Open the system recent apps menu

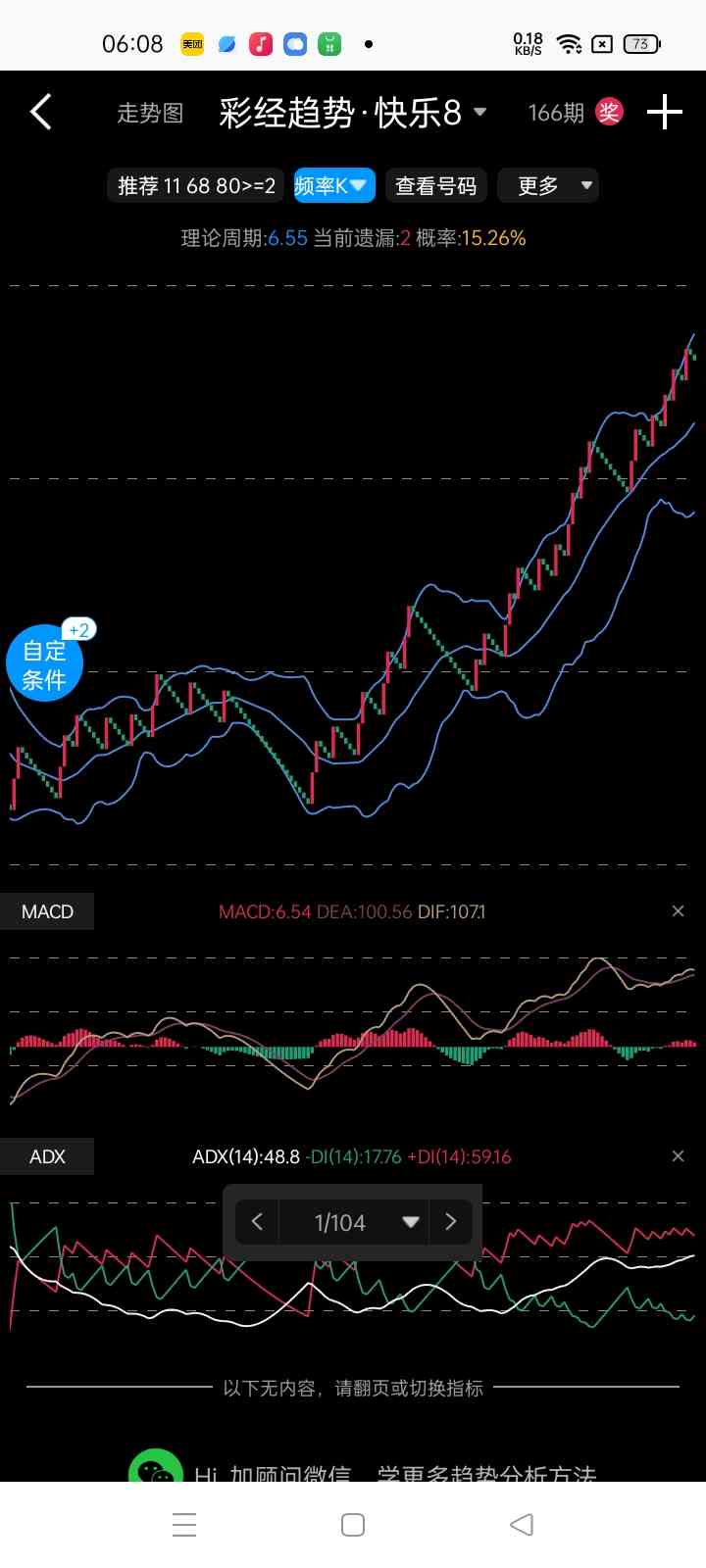tap(184, 1525)
